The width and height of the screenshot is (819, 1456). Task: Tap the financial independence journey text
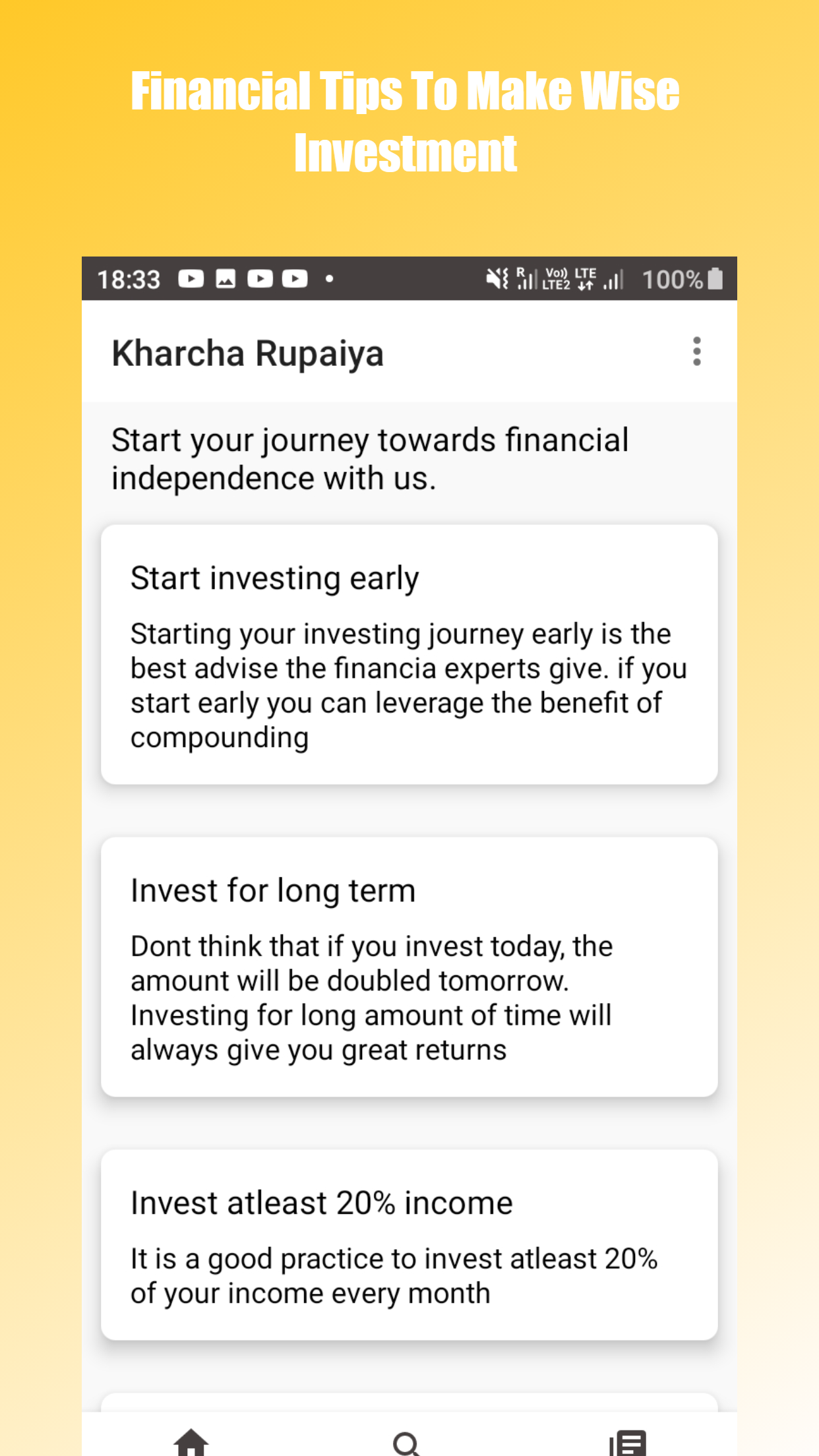pyautogui.click(x=369, y=457)
